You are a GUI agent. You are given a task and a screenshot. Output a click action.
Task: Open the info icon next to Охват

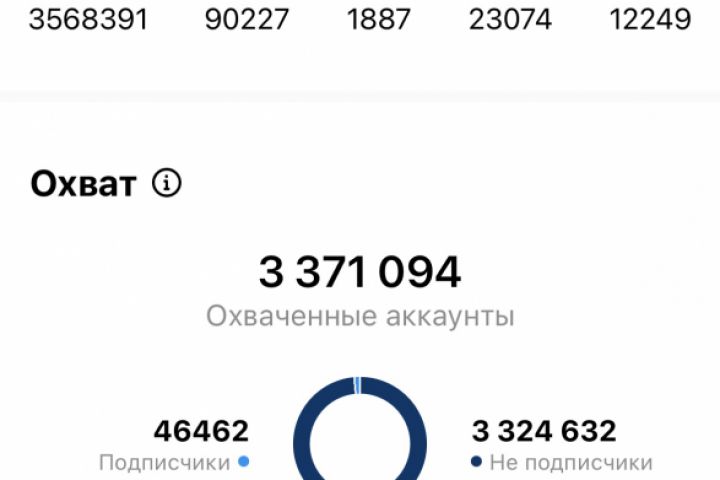[x=167, y=183]
